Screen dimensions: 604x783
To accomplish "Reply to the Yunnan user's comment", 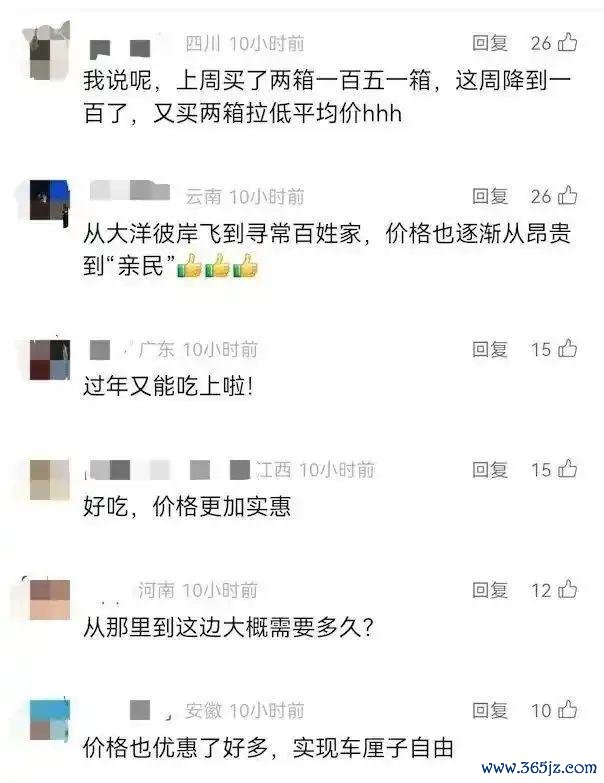I will click(x=490, y=196).
